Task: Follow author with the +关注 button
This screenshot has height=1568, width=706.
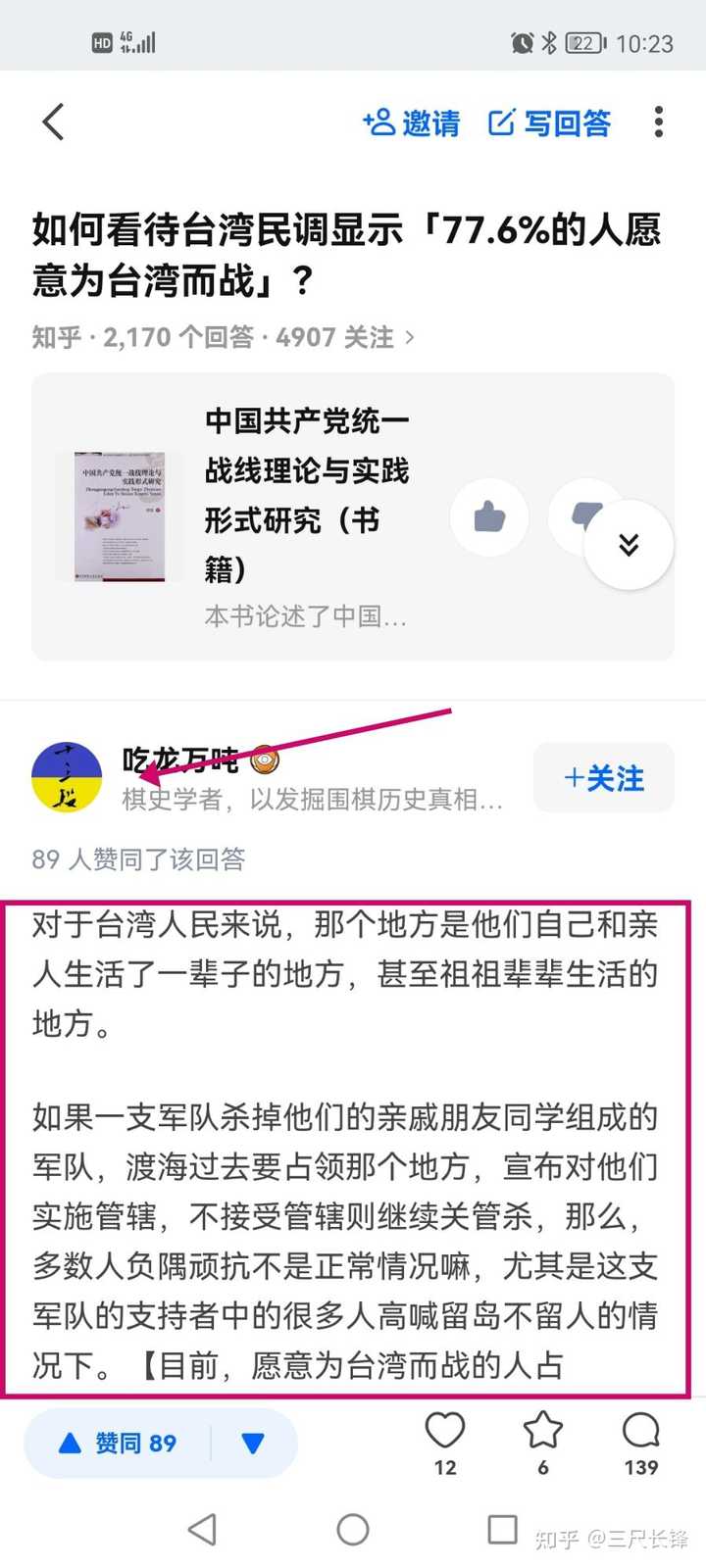Action: 604,778
